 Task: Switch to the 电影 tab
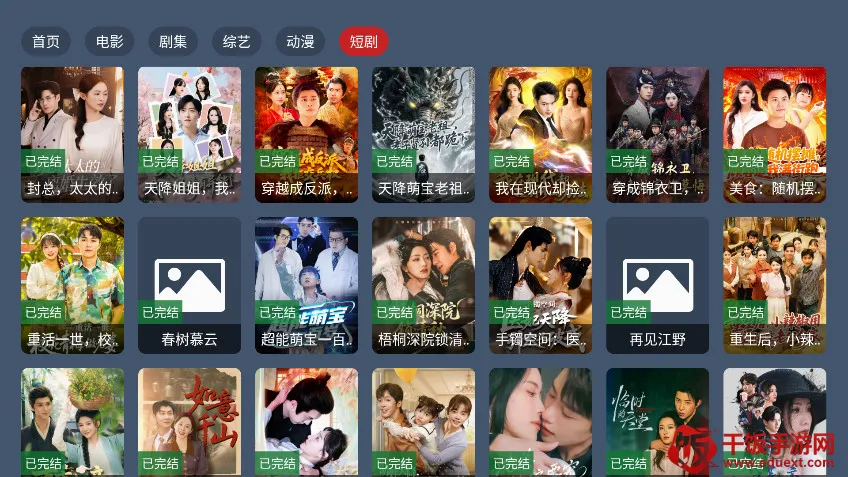(x=109, y=41)
